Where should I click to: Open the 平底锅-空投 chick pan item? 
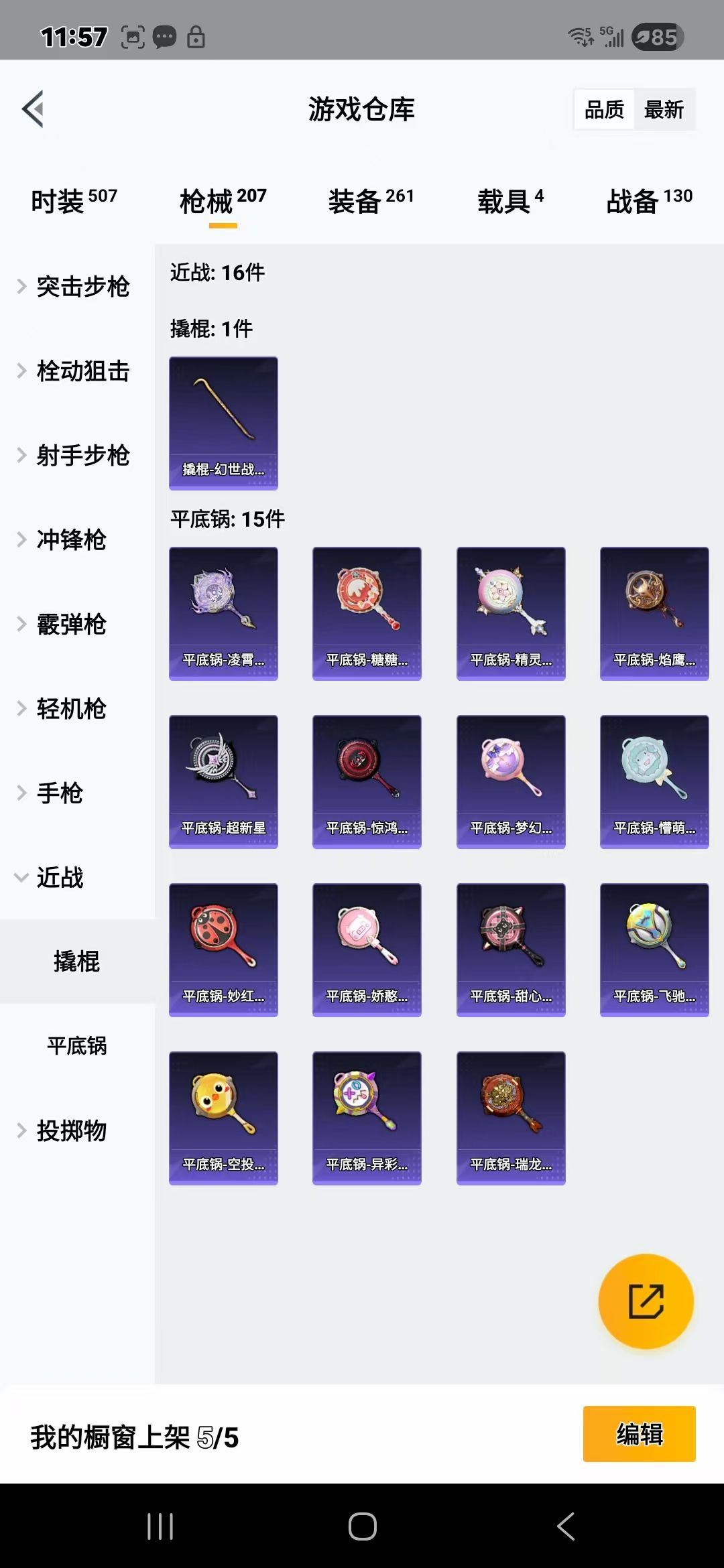click(x=223, y=1118)
